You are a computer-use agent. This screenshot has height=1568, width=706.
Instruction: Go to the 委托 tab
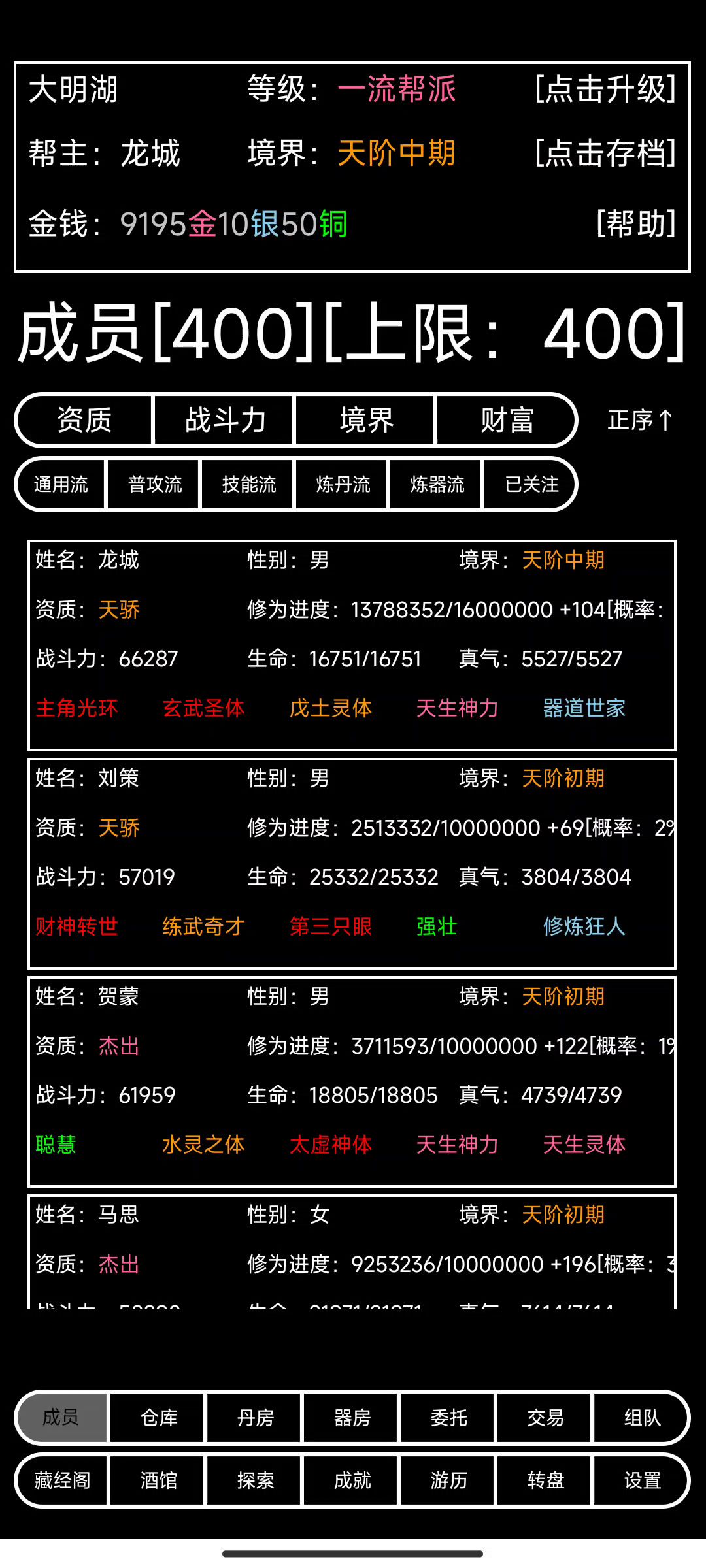449,1418
